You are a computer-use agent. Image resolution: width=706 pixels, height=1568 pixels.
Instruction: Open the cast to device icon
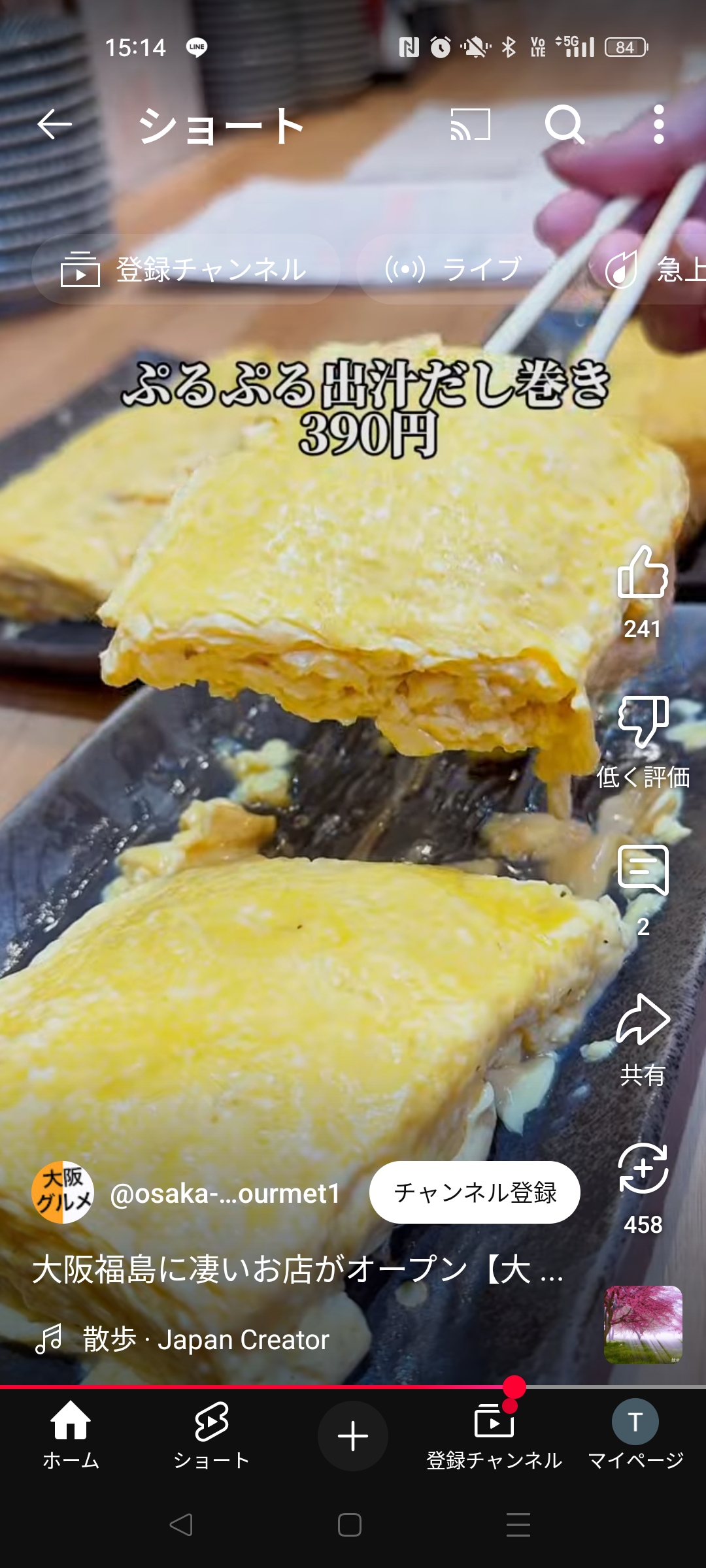pyautogui.click(x=471, y=124)
